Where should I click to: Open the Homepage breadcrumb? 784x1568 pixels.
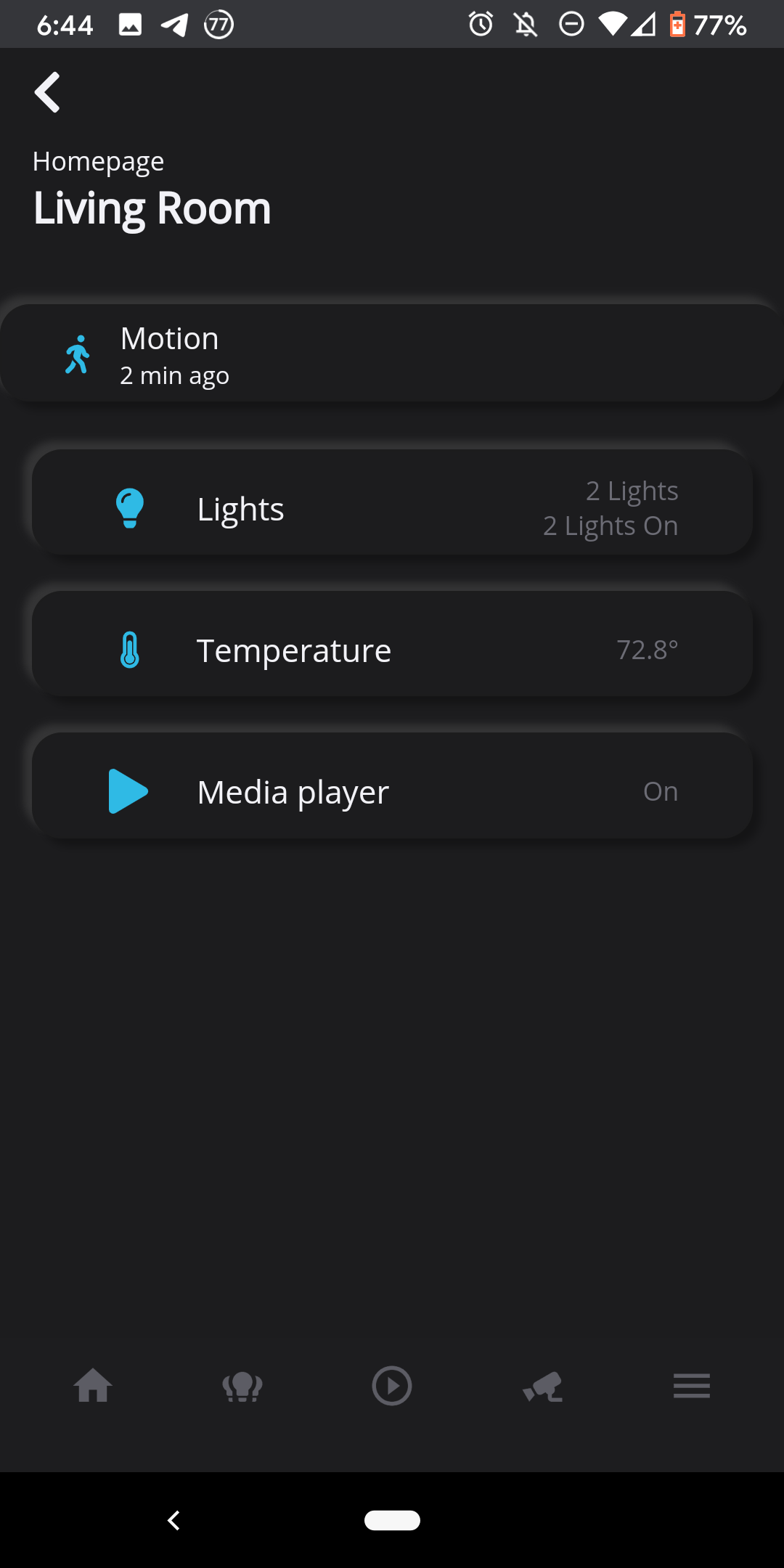(98, 160)
